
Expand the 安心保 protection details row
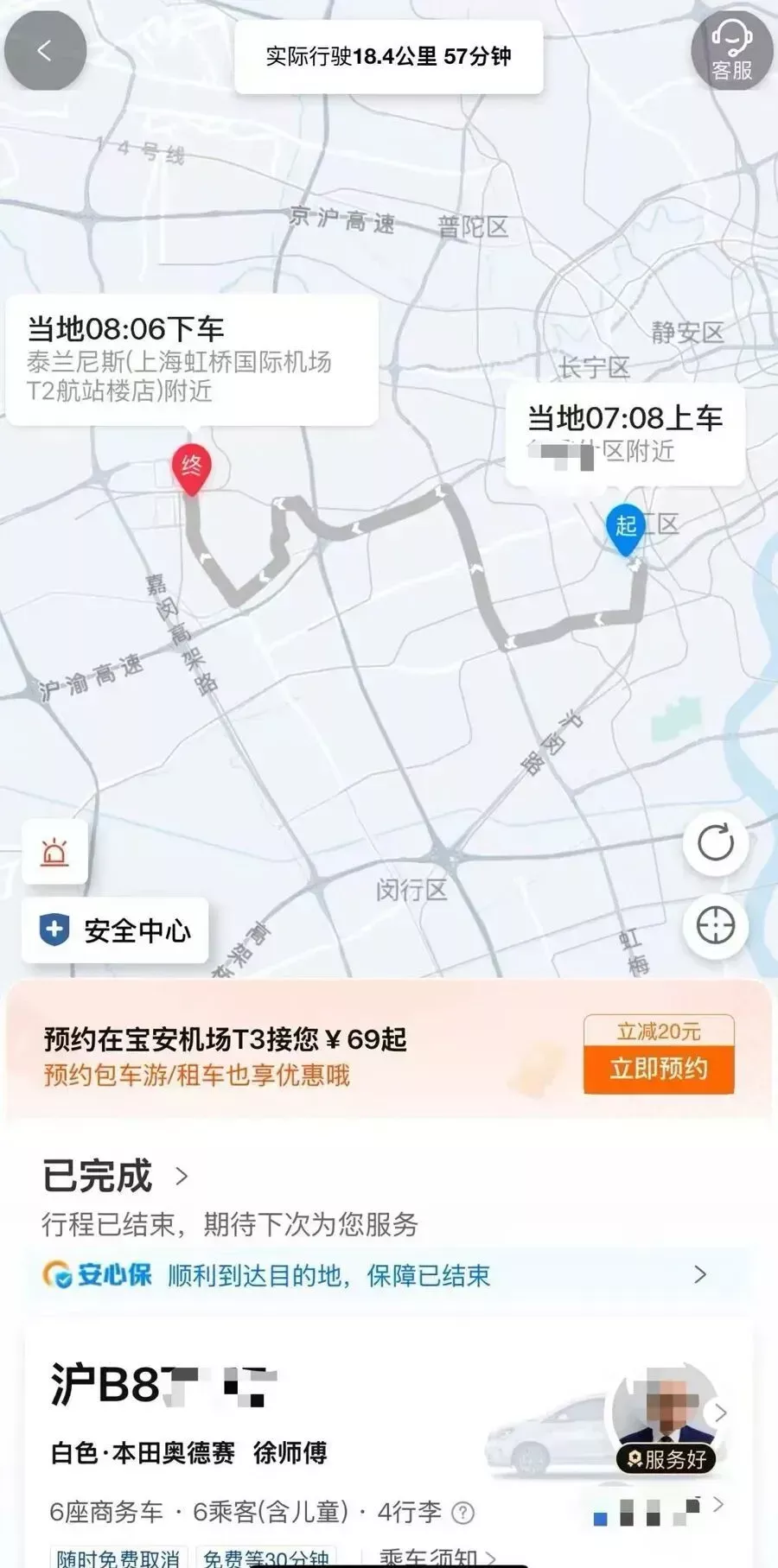[x=698, y=1275]
